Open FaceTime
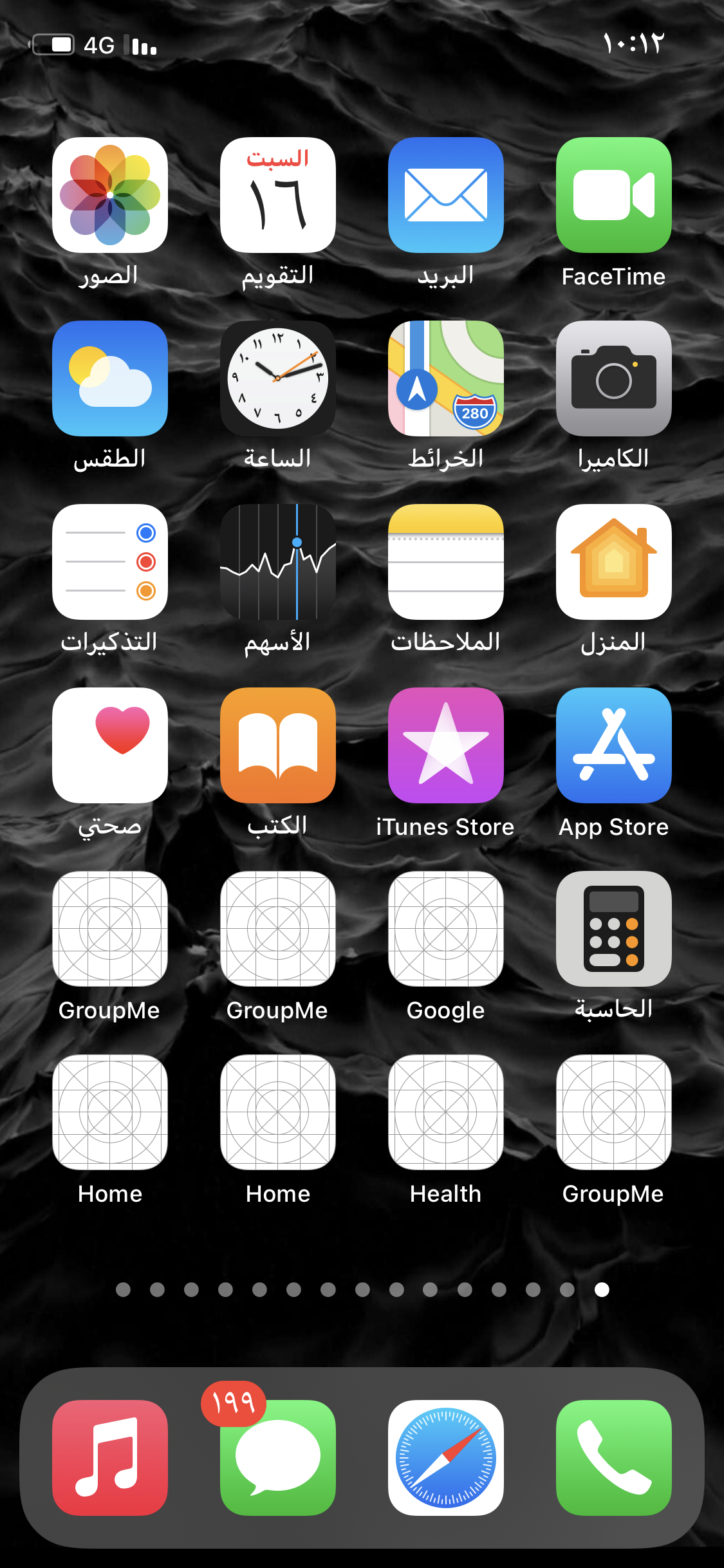Viewport: 724px width, 1568px height. (x=614, y=195)
